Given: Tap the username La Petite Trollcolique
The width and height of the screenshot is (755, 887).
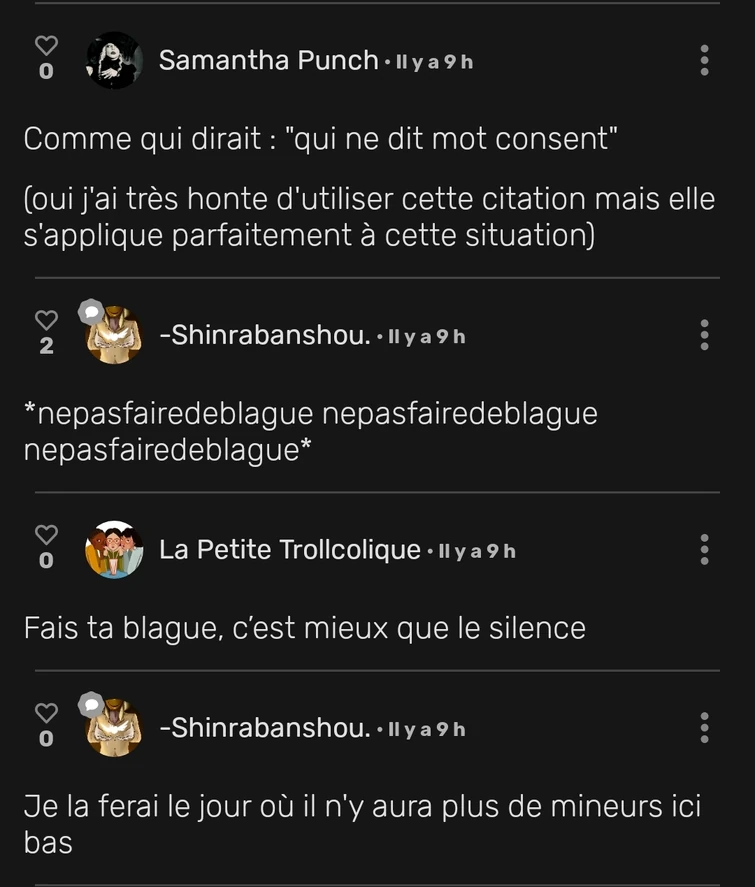Looking at the screenshot, I should 290,549.
